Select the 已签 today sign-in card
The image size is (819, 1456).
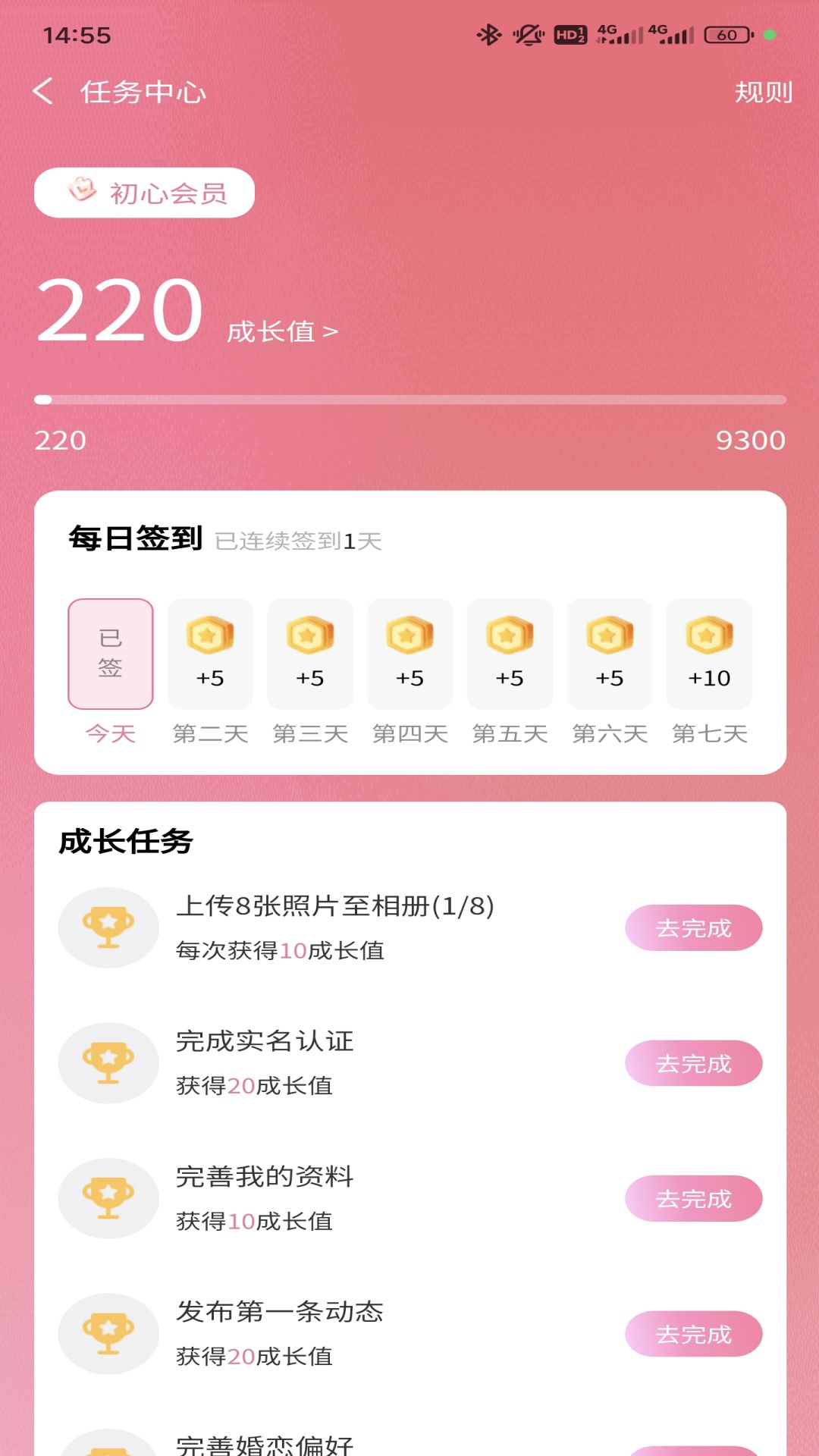[109, 651]
